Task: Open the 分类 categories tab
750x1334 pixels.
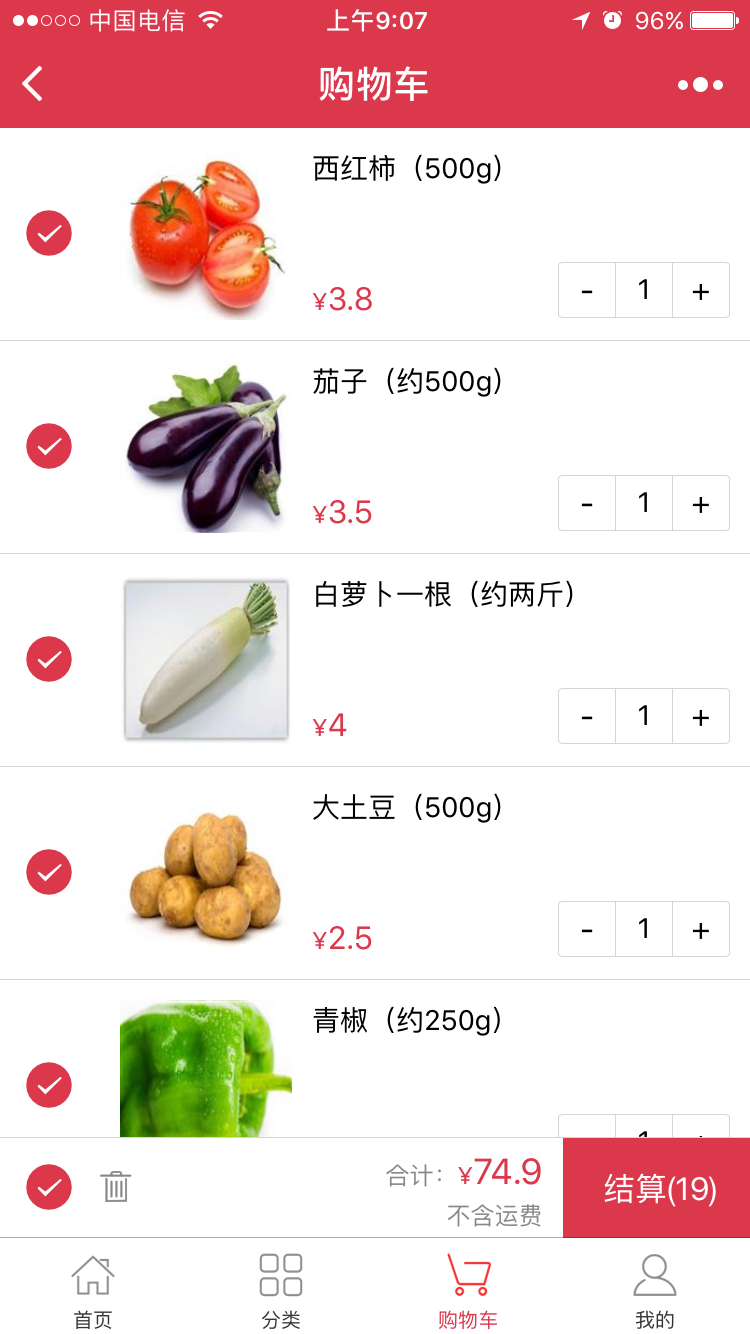Action: 281,1289
